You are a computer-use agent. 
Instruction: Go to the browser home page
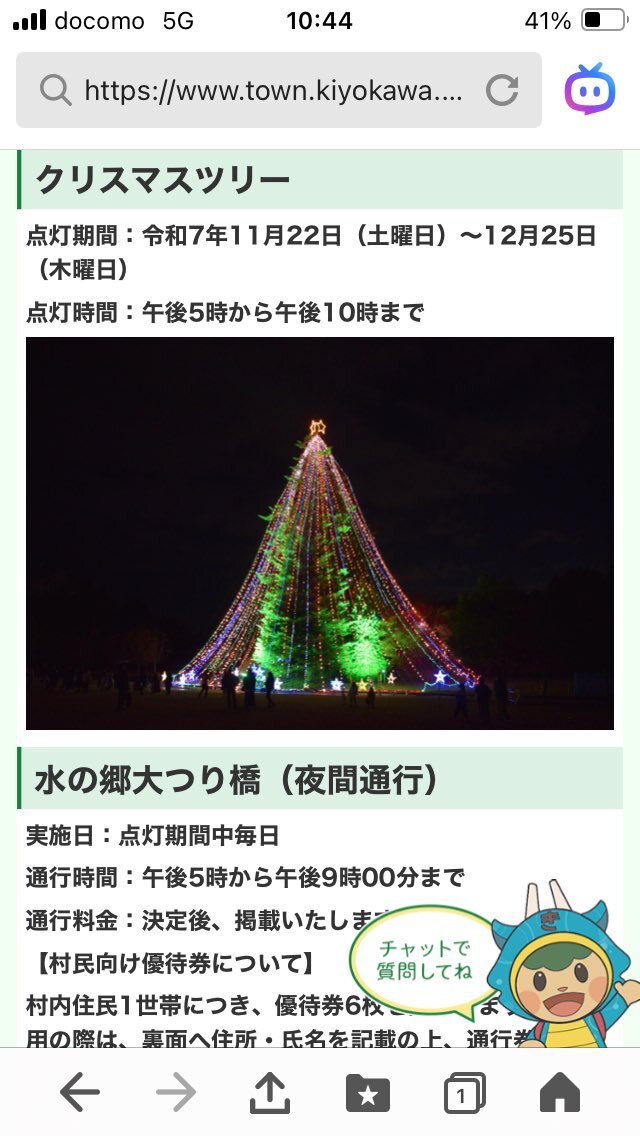pos(560,1094)
